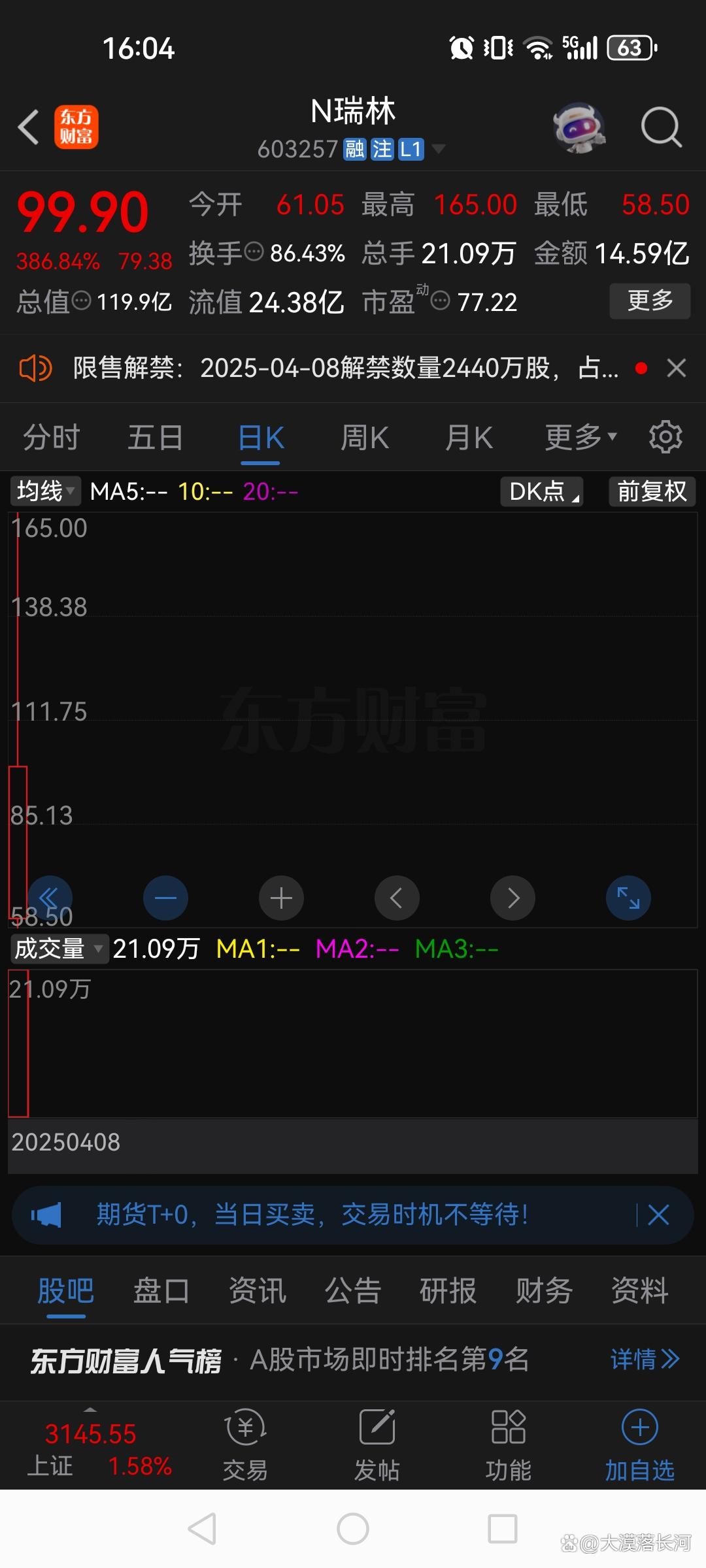The width and height of the screenshot is (706, 1568).
Task: Close the 期货T+0 promotional banner
Action: (x=658, y=1215)
